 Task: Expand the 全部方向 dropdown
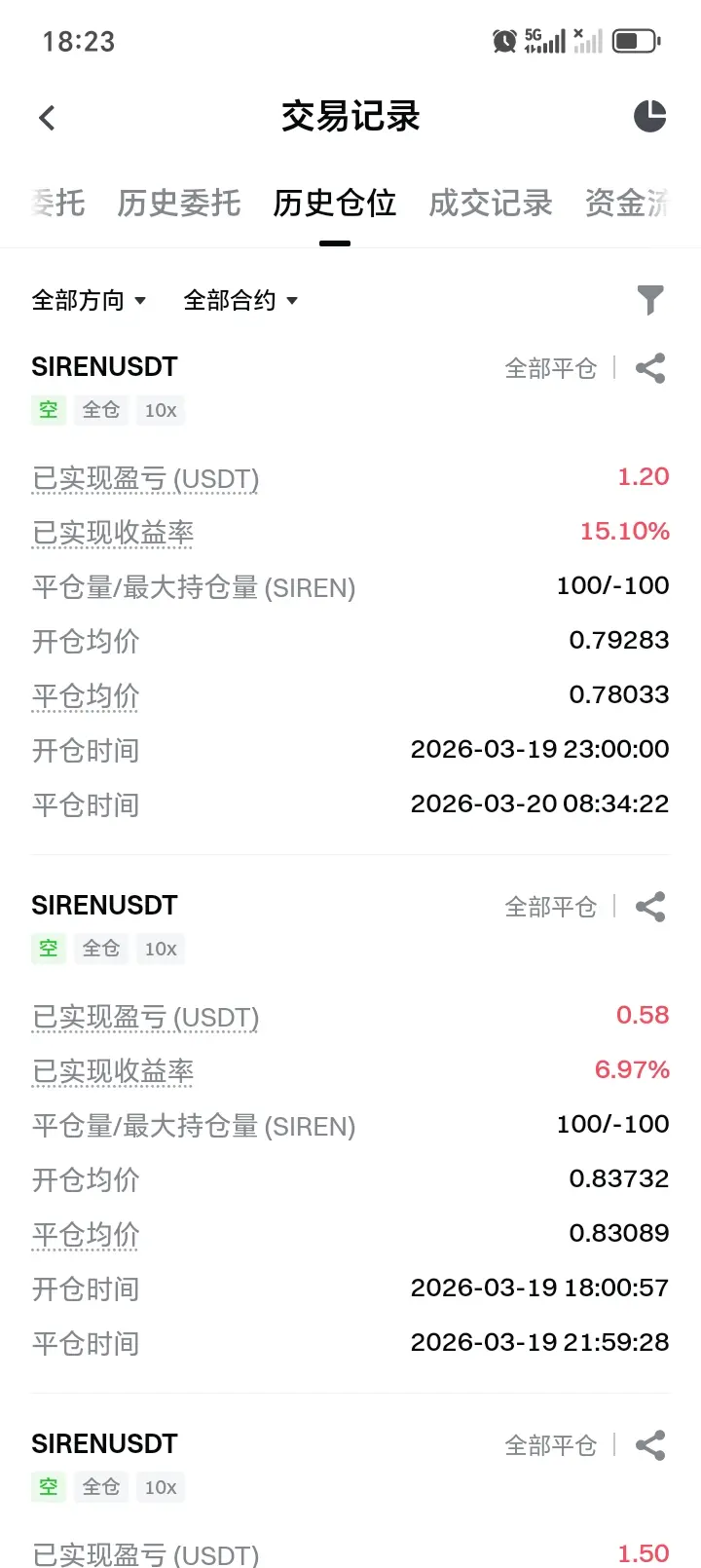89,300
